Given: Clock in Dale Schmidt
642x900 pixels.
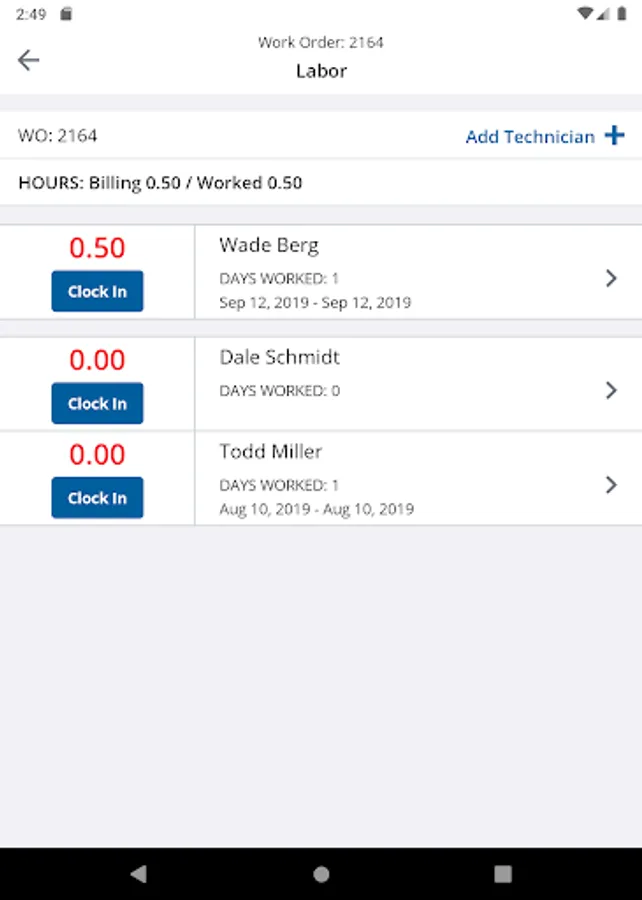Looking at the screenshot, I should click(97, 403).
